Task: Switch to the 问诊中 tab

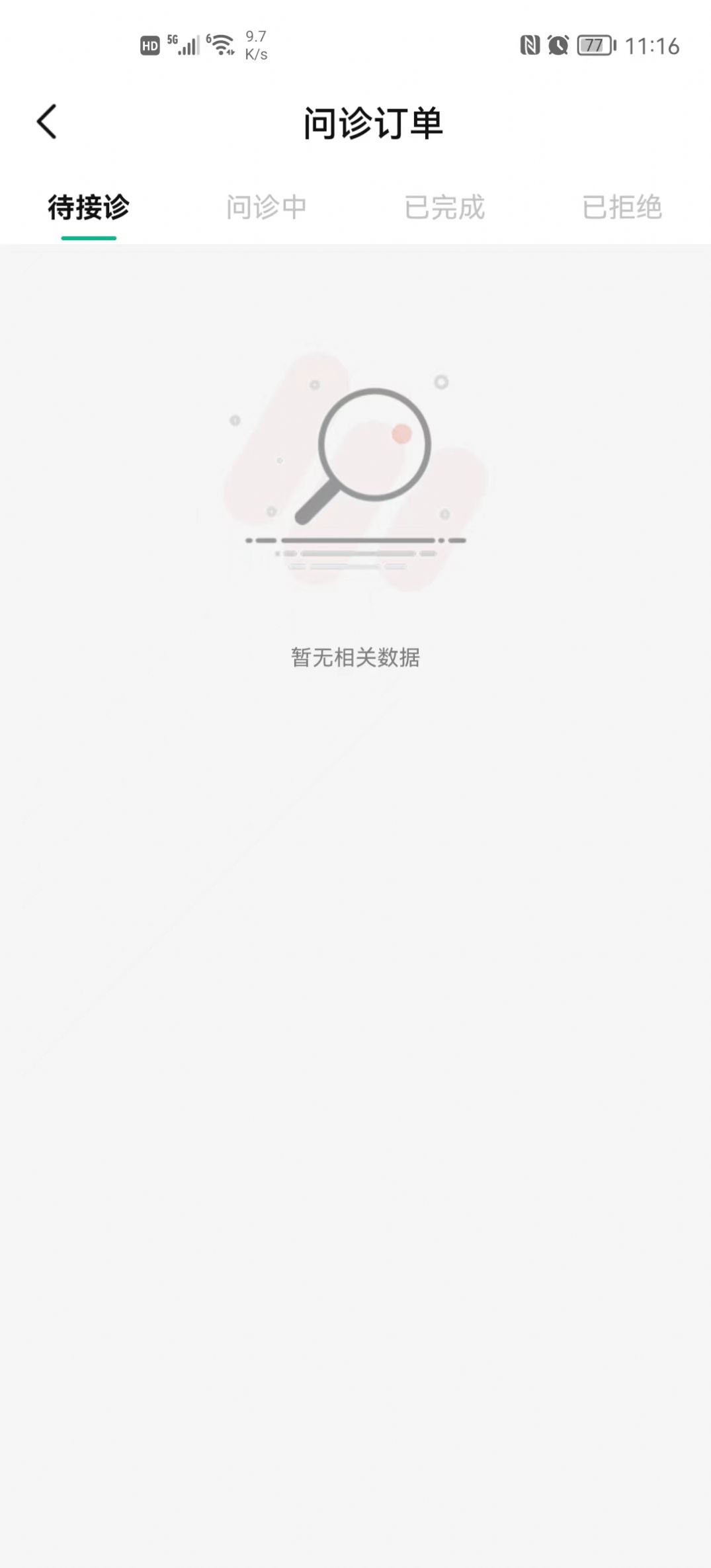Action: coord(267,208)
